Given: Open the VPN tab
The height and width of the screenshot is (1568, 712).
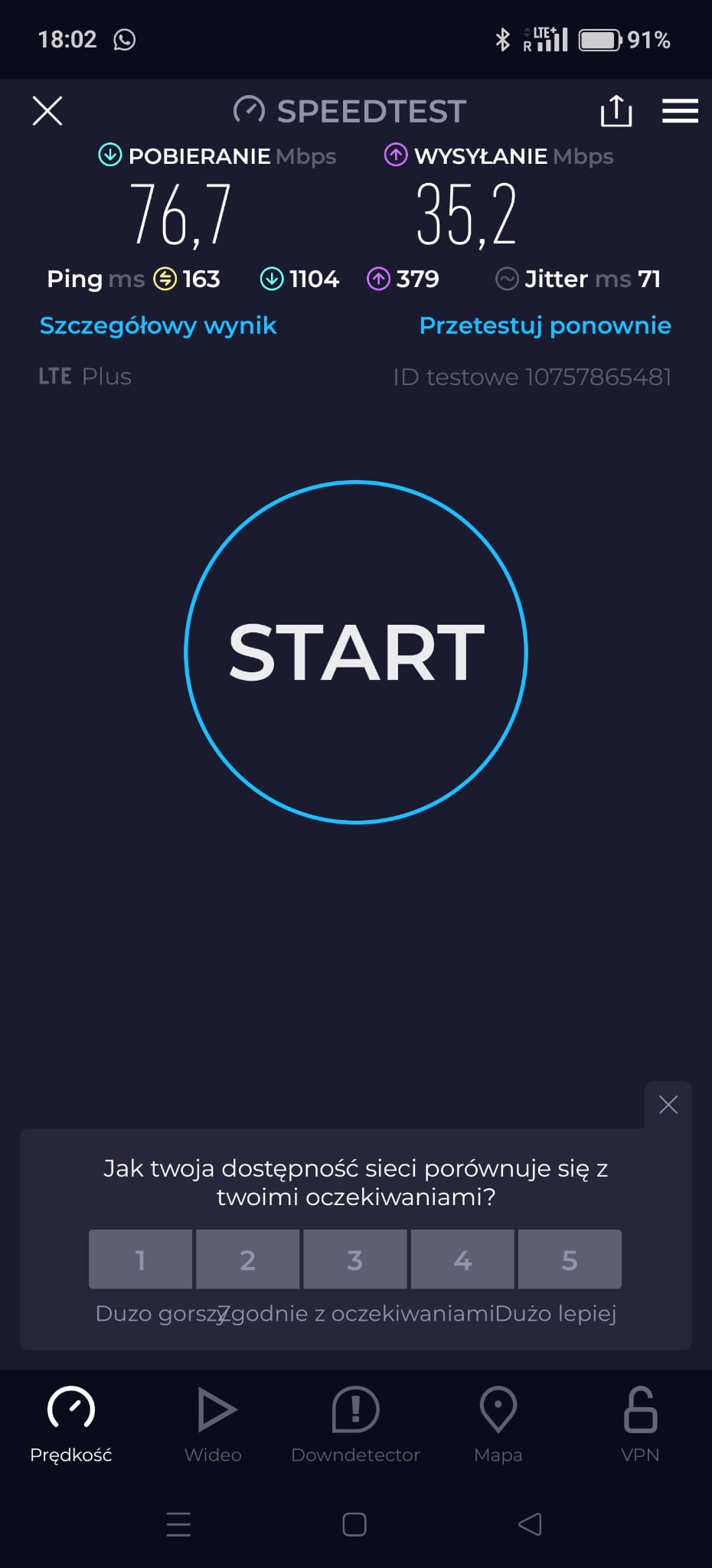Looking at the screenshot, I should pyautogui.click(x=640, y=1424).
